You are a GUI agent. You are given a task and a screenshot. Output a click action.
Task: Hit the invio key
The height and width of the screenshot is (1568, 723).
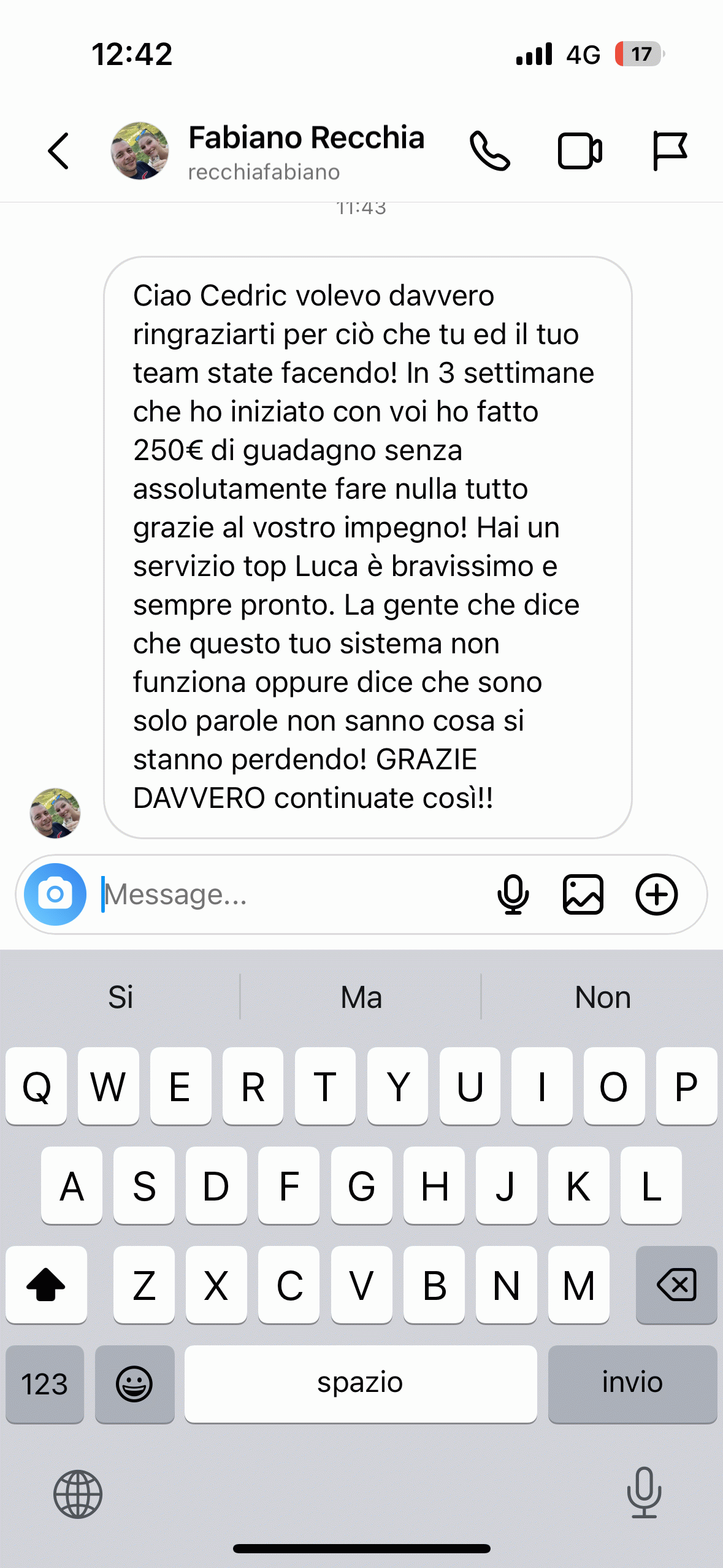click(632, 1384)
